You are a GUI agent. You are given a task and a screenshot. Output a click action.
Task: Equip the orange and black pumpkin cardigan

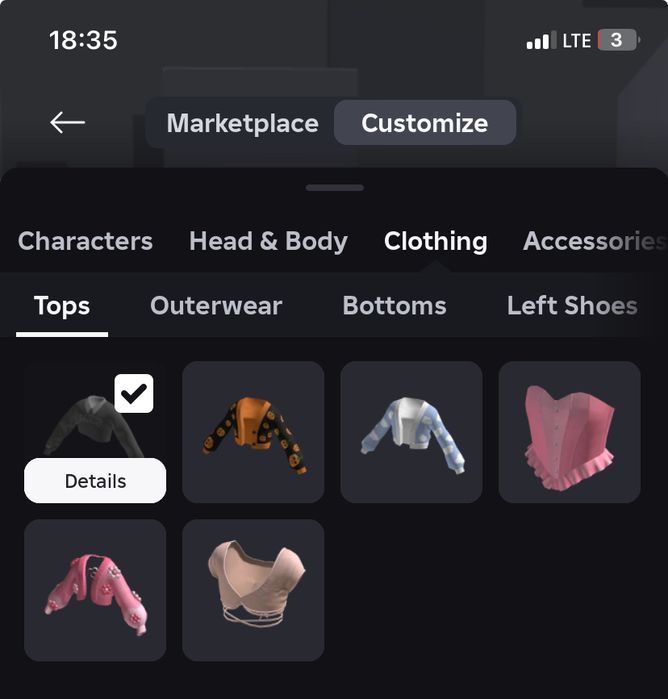click(253, 431)
